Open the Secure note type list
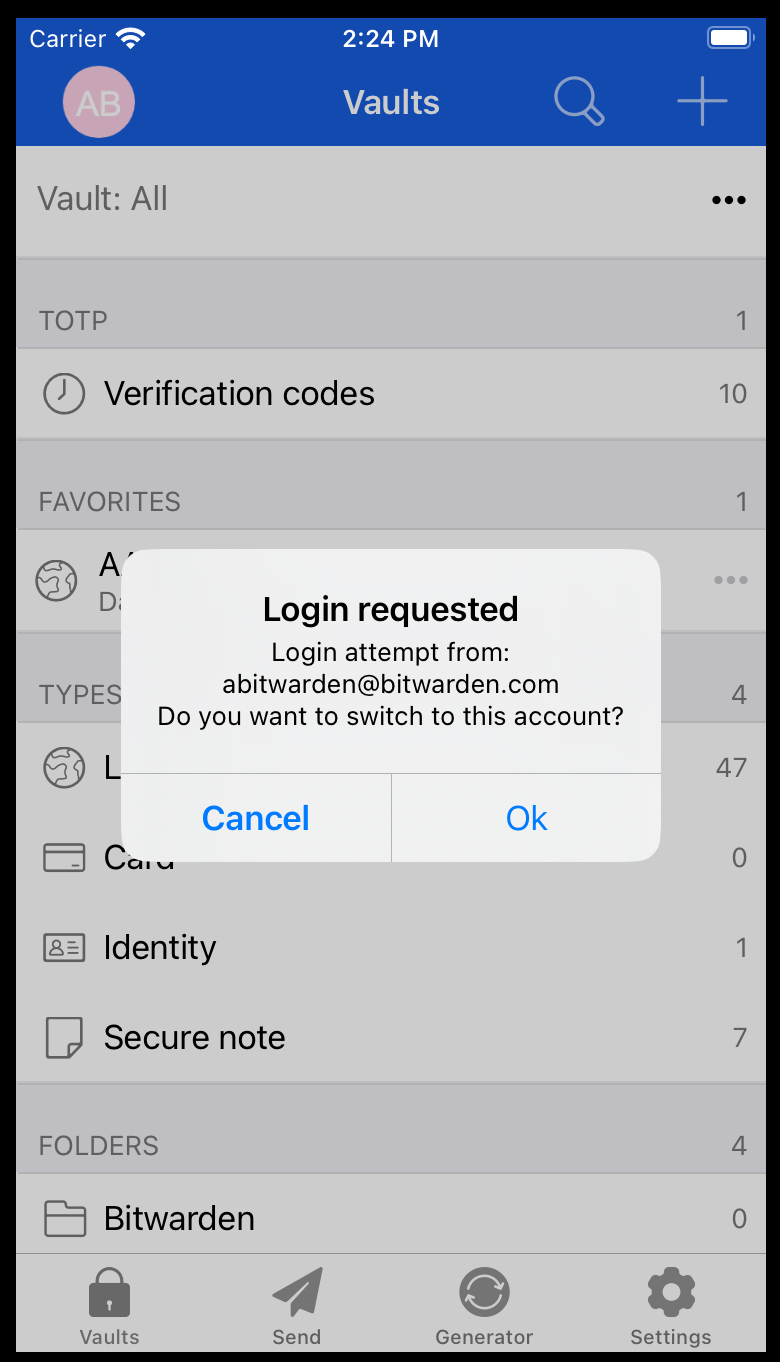The height and width of the screenshot is (1362, 780). 391,1038
